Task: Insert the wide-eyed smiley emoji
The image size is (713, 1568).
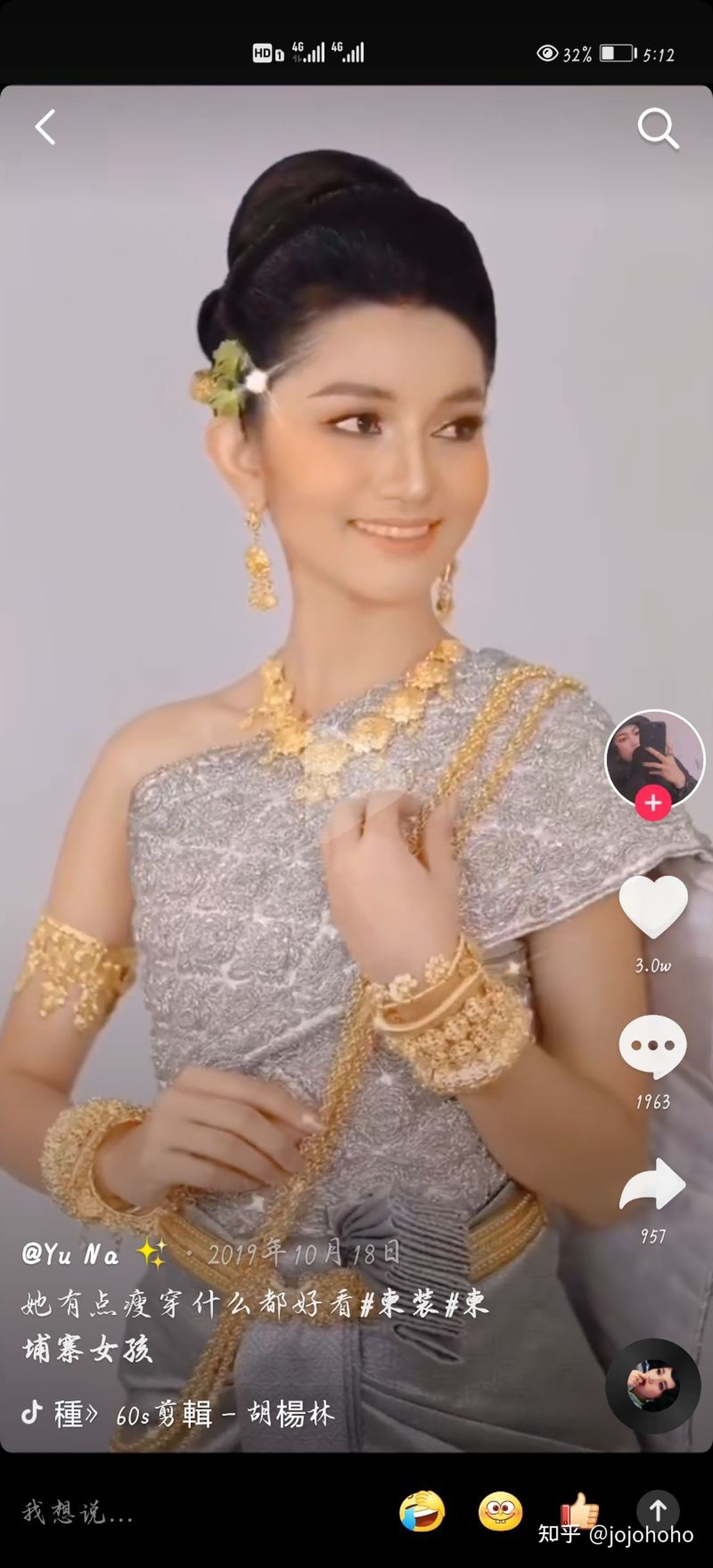Action: pos(500,1511)
